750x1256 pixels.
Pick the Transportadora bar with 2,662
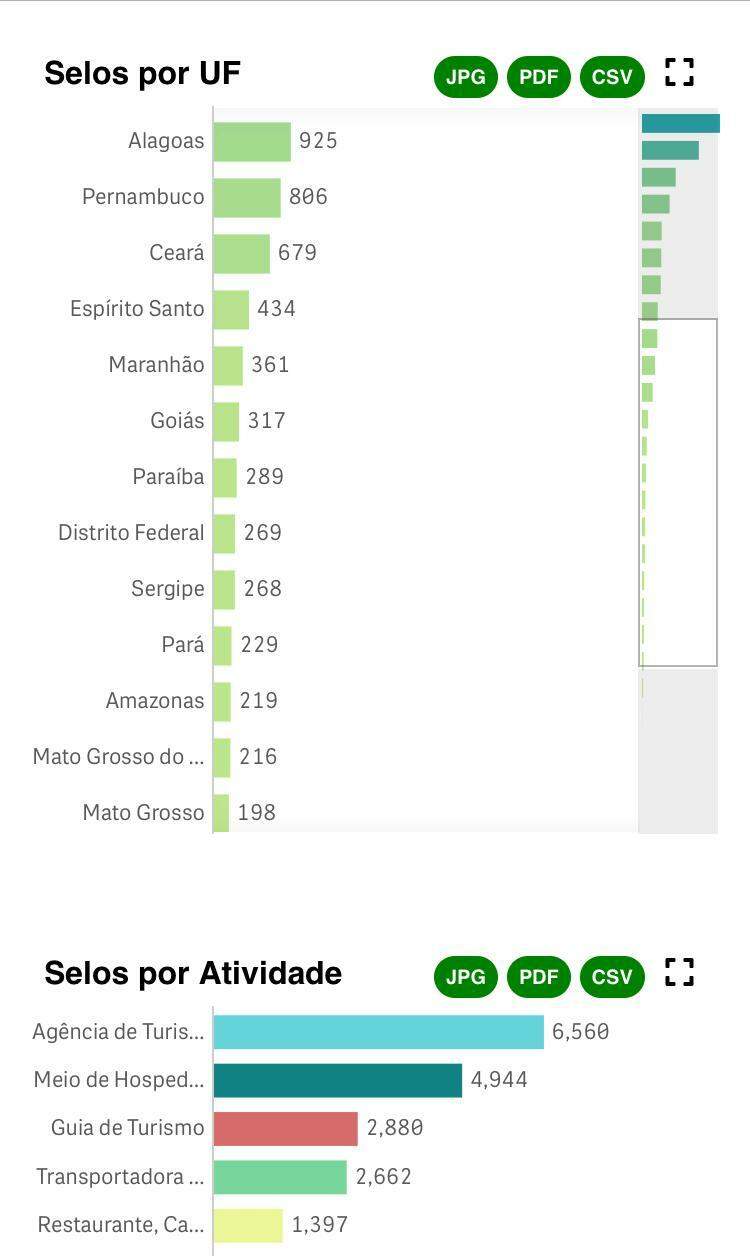[x=280, y=1176]
